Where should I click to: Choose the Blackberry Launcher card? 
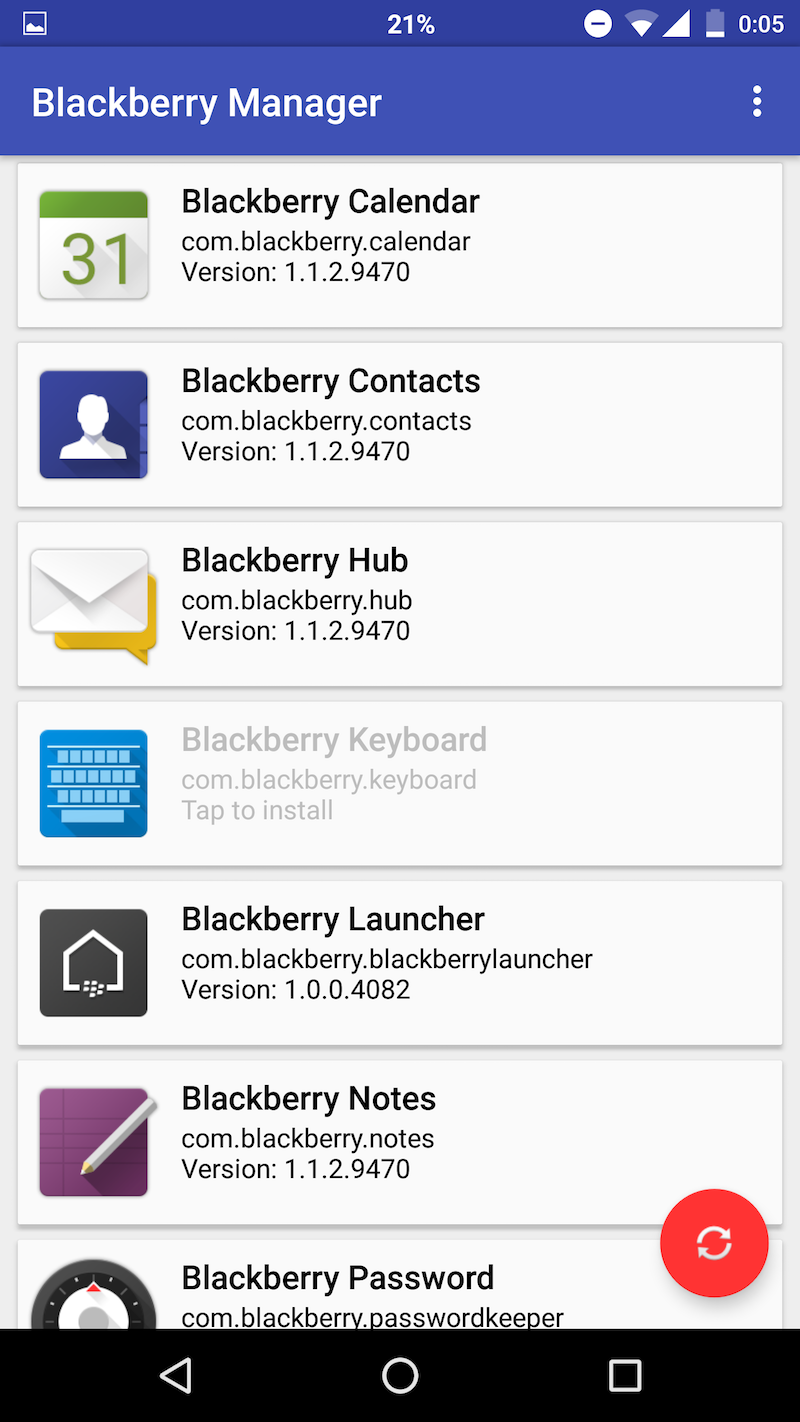400,963
